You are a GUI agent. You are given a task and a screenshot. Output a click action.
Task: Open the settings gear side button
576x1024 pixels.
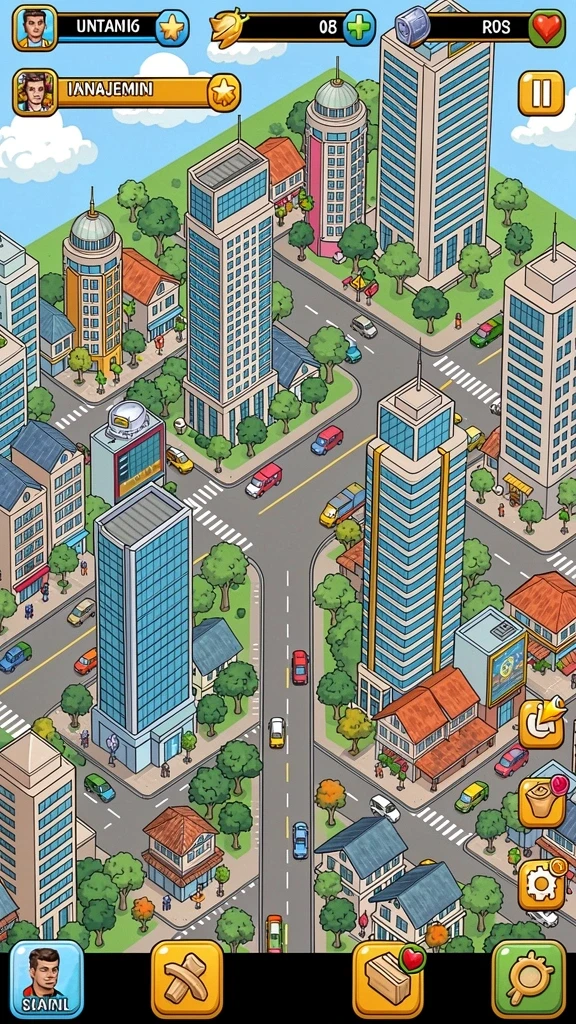click(x=541, y=884)
